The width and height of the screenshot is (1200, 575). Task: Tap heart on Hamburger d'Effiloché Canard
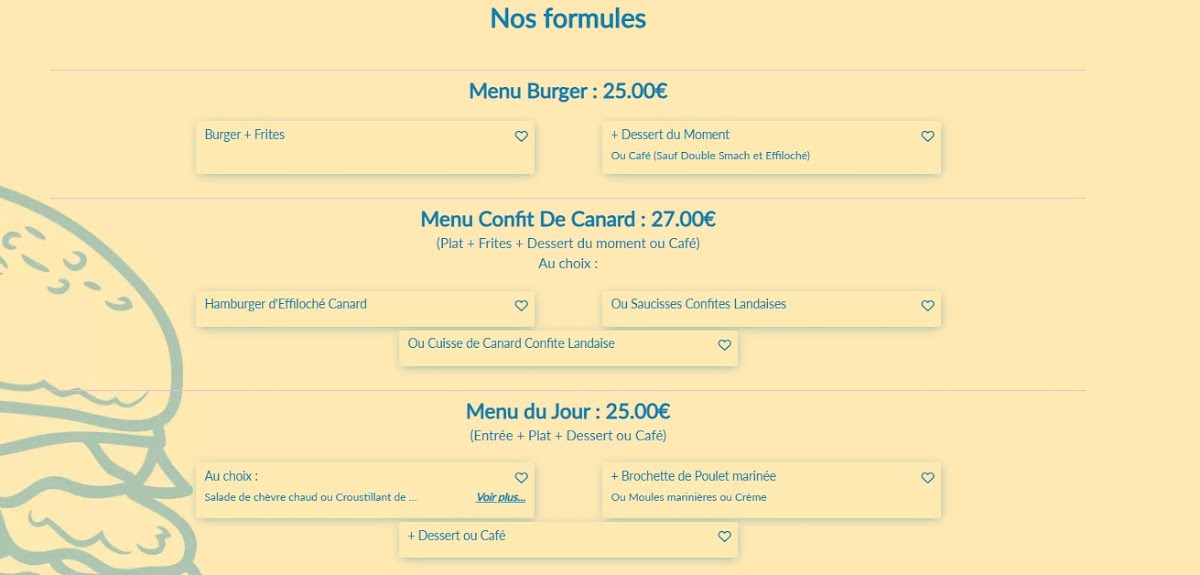(x=521, y=306)
